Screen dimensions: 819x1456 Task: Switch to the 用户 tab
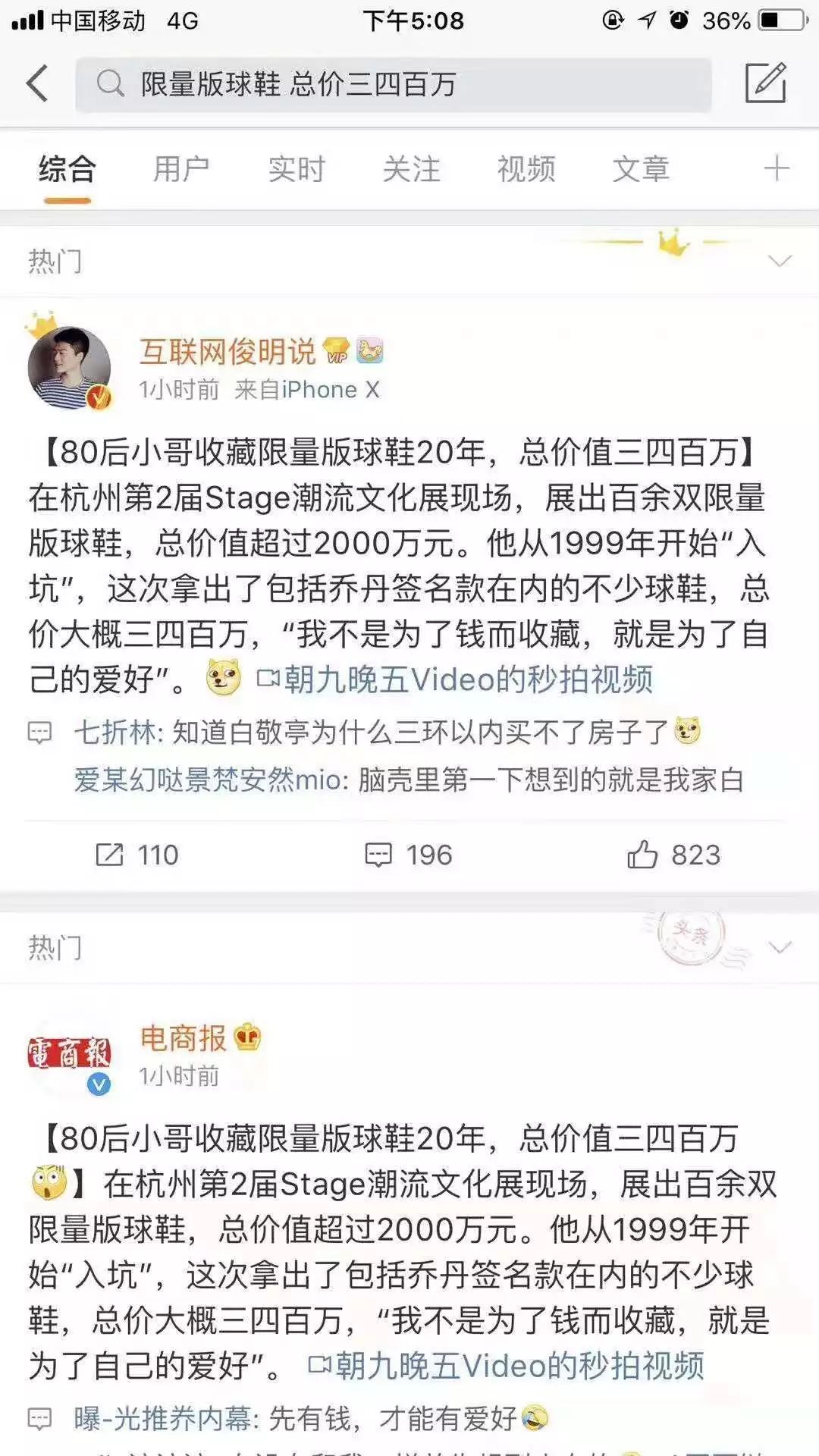click(181, 169)
